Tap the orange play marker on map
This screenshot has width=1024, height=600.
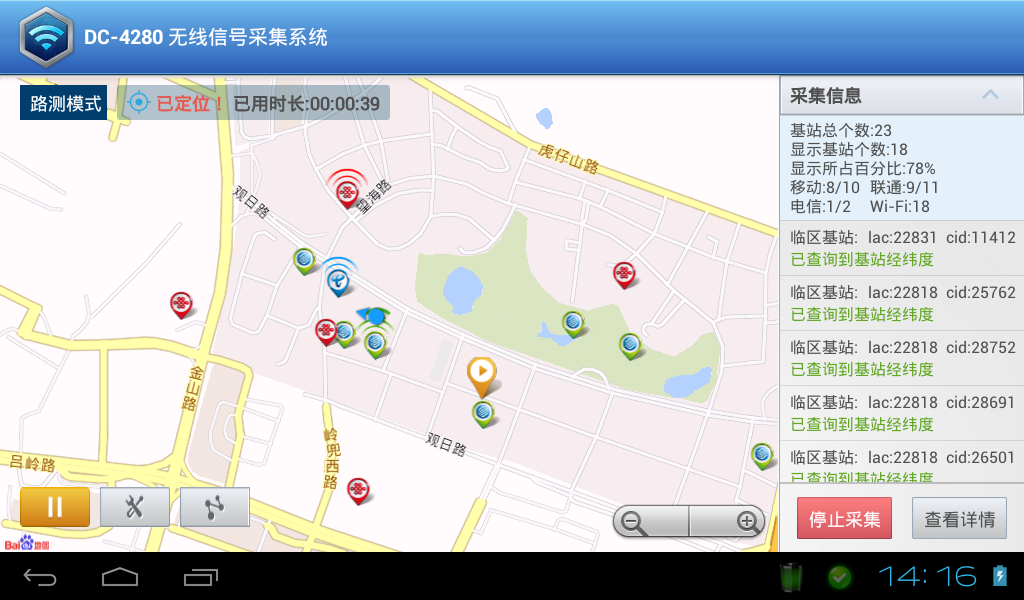click(481, 375)
